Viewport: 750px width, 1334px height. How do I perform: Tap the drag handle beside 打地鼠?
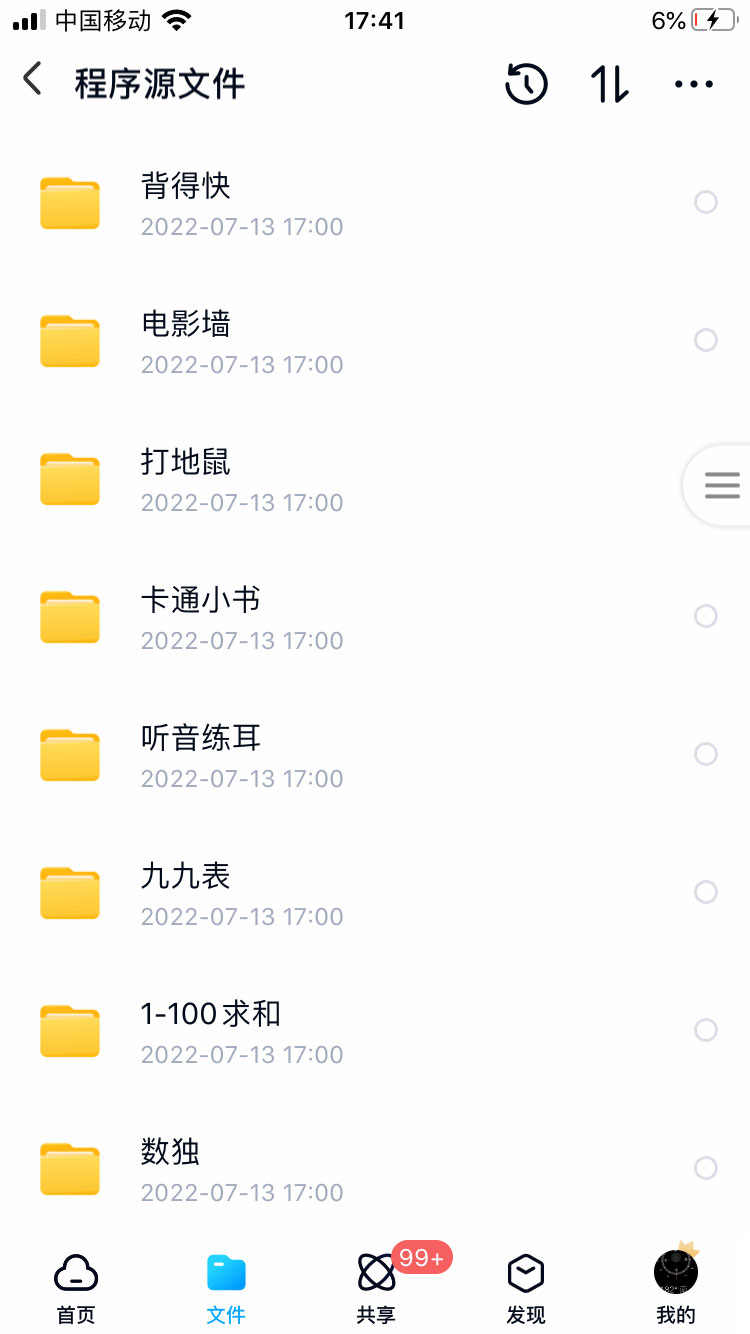click(x=721, y=485)
